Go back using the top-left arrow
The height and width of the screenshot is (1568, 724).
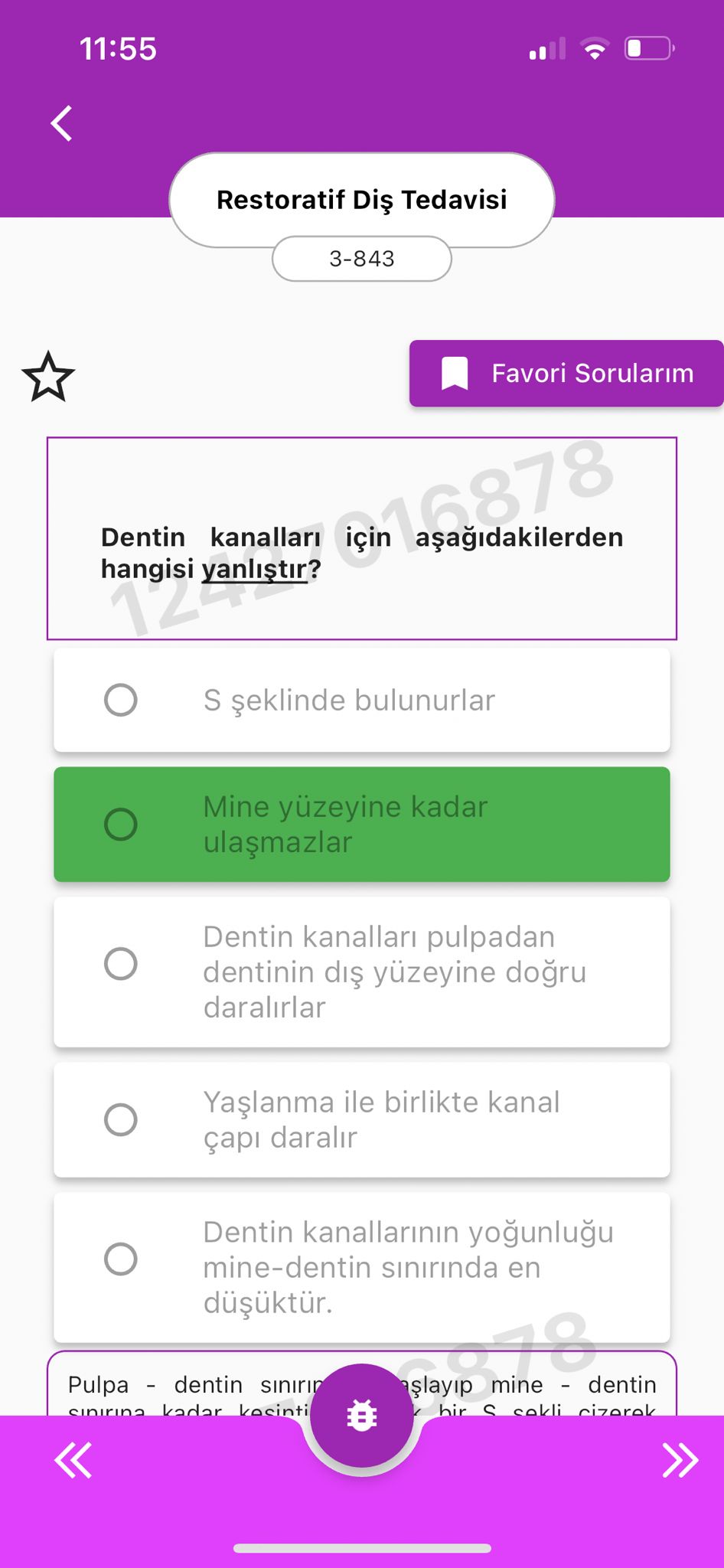(x=62, y=123)
